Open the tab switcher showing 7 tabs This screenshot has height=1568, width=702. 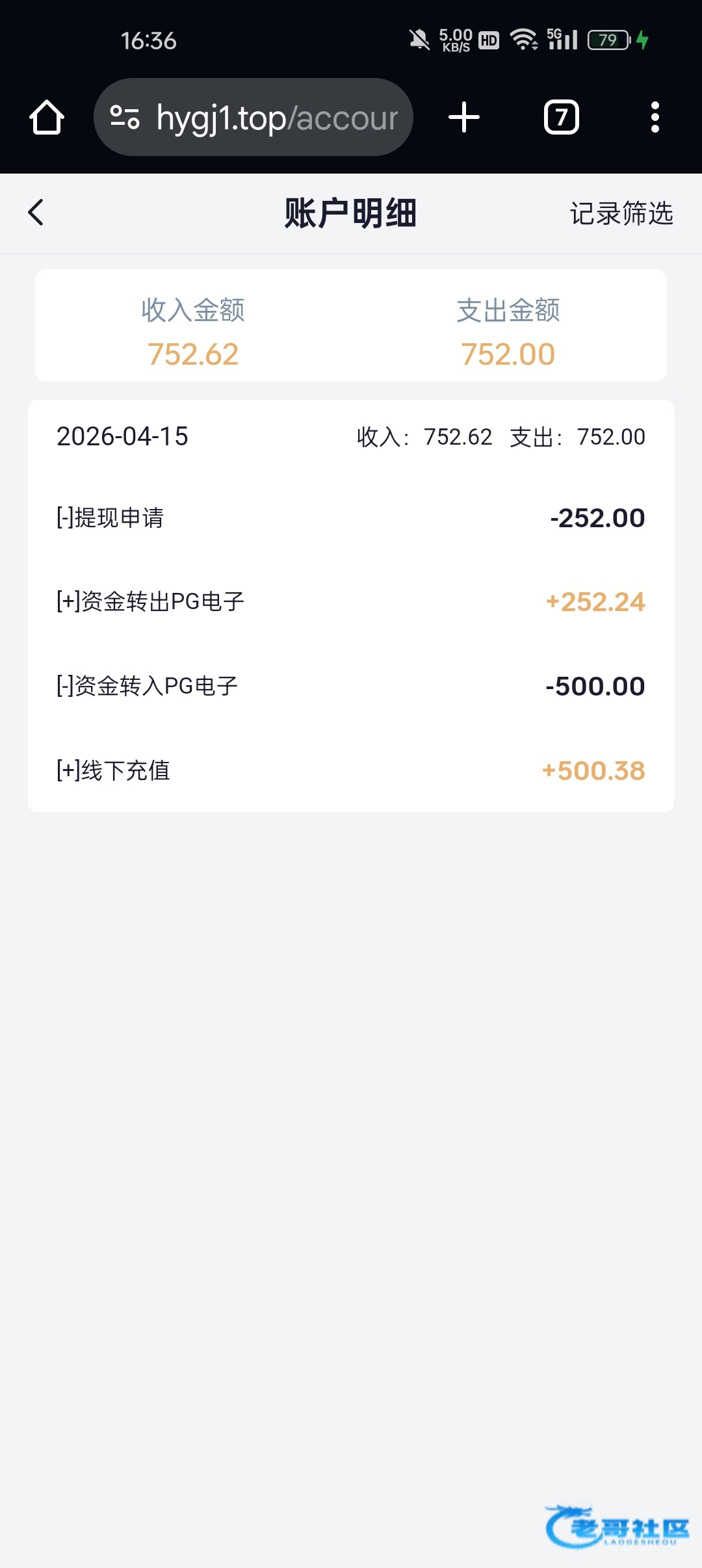(x=561, y=118)
